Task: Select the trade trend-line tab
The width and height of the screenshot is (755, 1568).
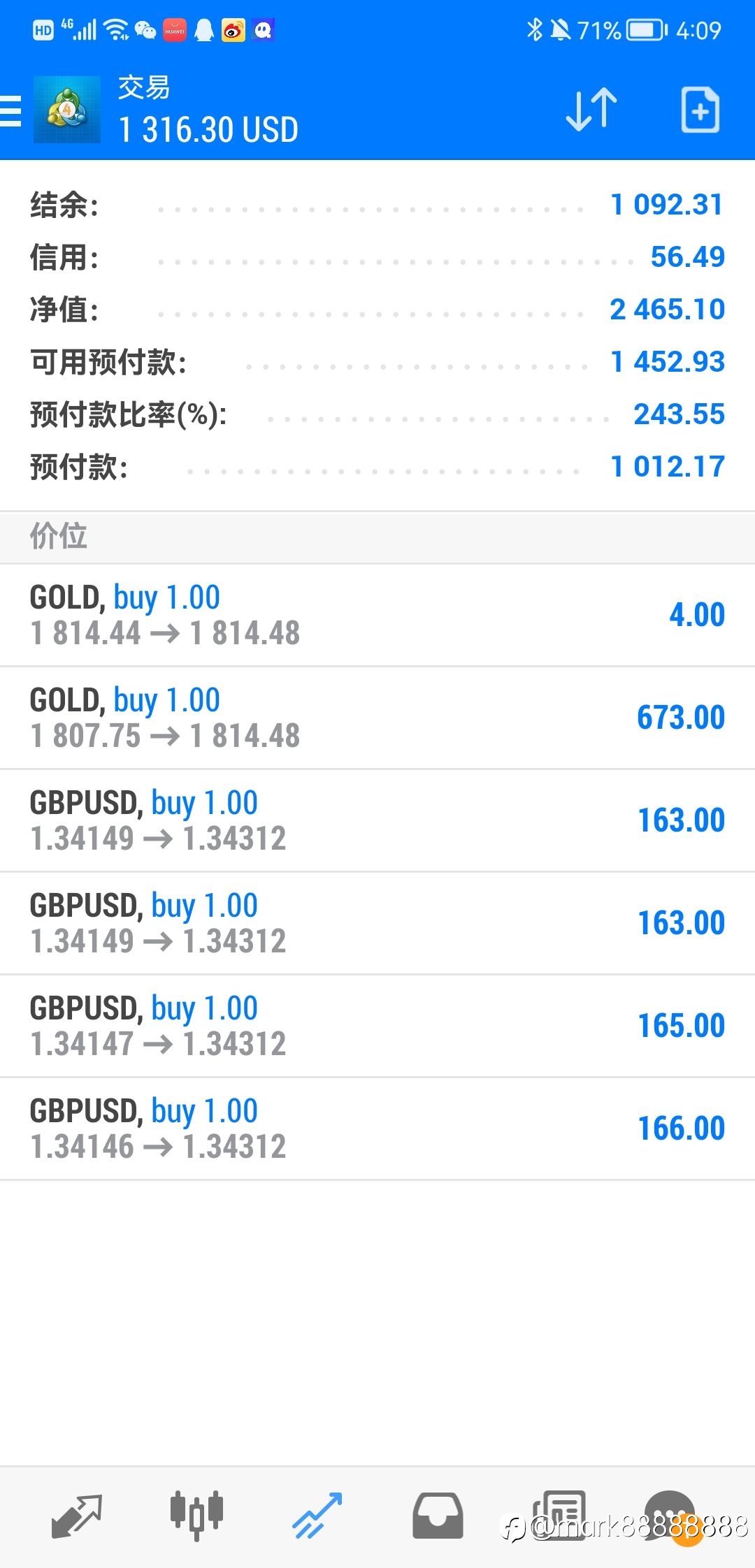Action: (317, 1516)
